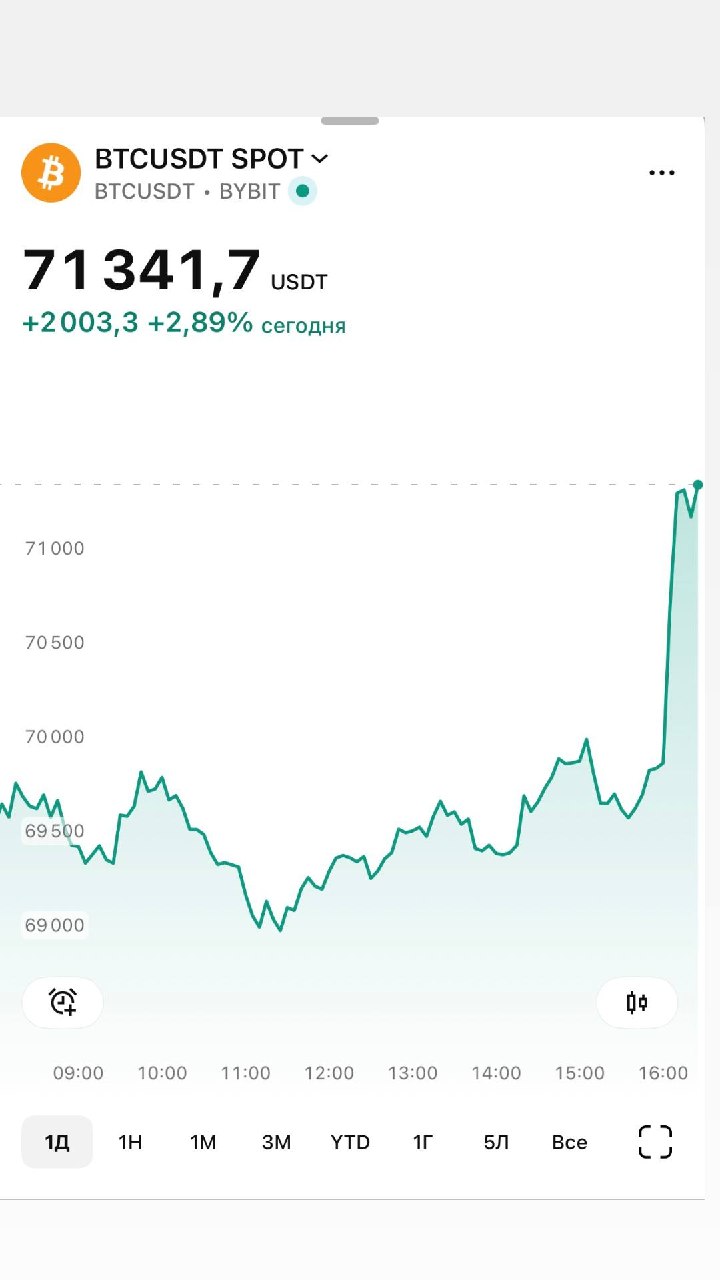Open the three-dot overflow menu
This screenshot has width=720, height=1280.
point(662,173)
